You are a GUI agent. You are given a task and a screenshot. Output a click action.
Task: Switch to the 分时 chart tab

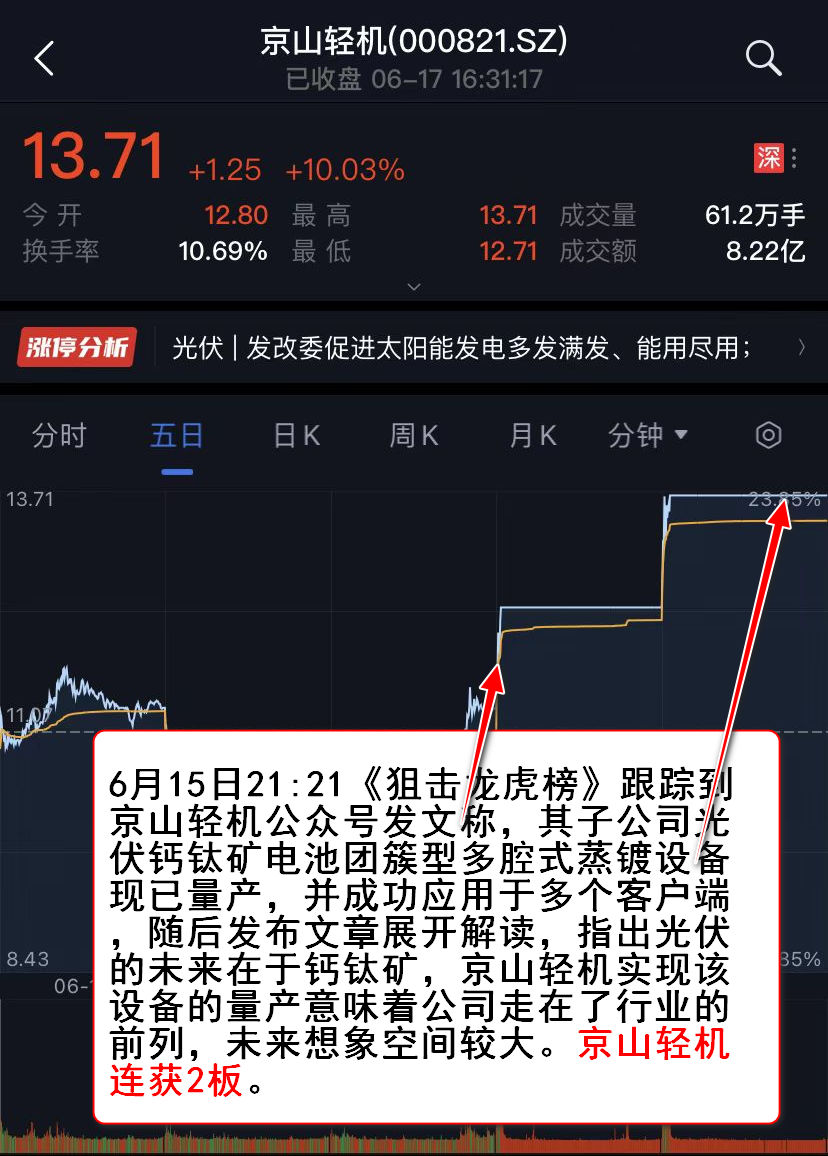tap(59, 436)
